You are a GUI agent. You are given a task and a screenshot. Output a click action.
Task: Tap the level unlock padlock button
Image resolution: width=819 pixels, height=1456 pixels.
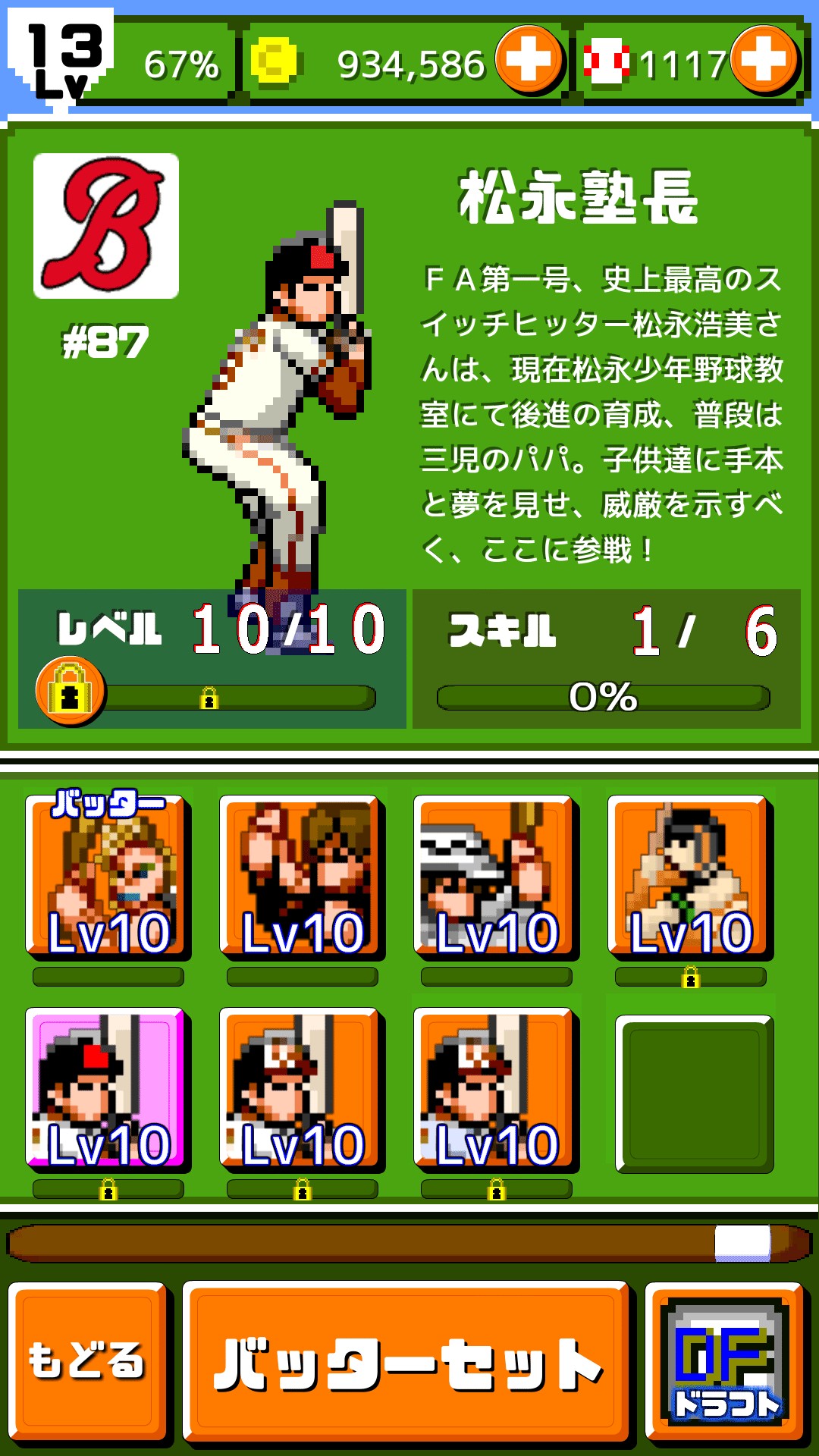click(70, 691)
